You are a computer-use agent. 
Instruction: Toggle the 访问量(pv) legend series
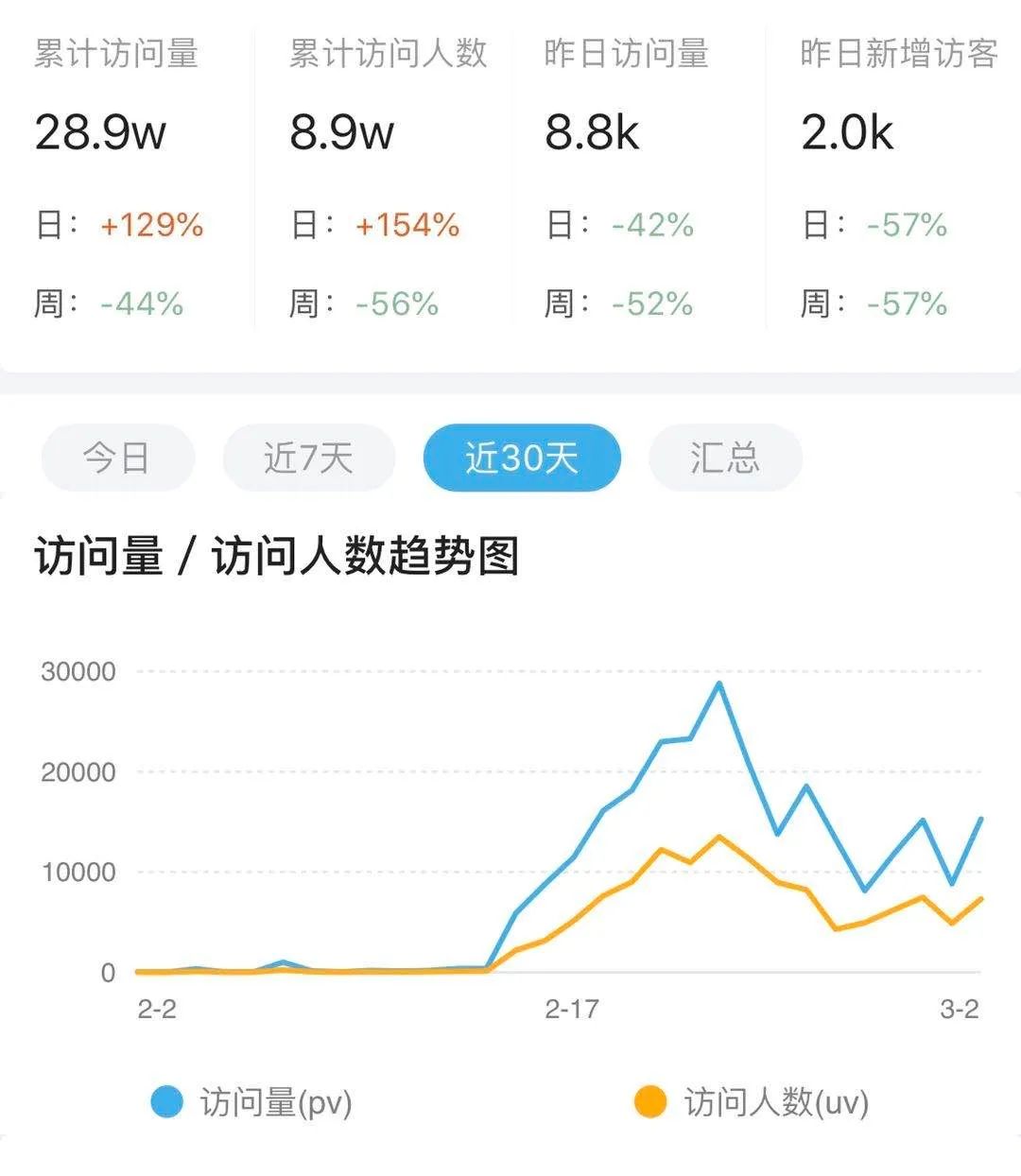click(x=252, y=1102)
